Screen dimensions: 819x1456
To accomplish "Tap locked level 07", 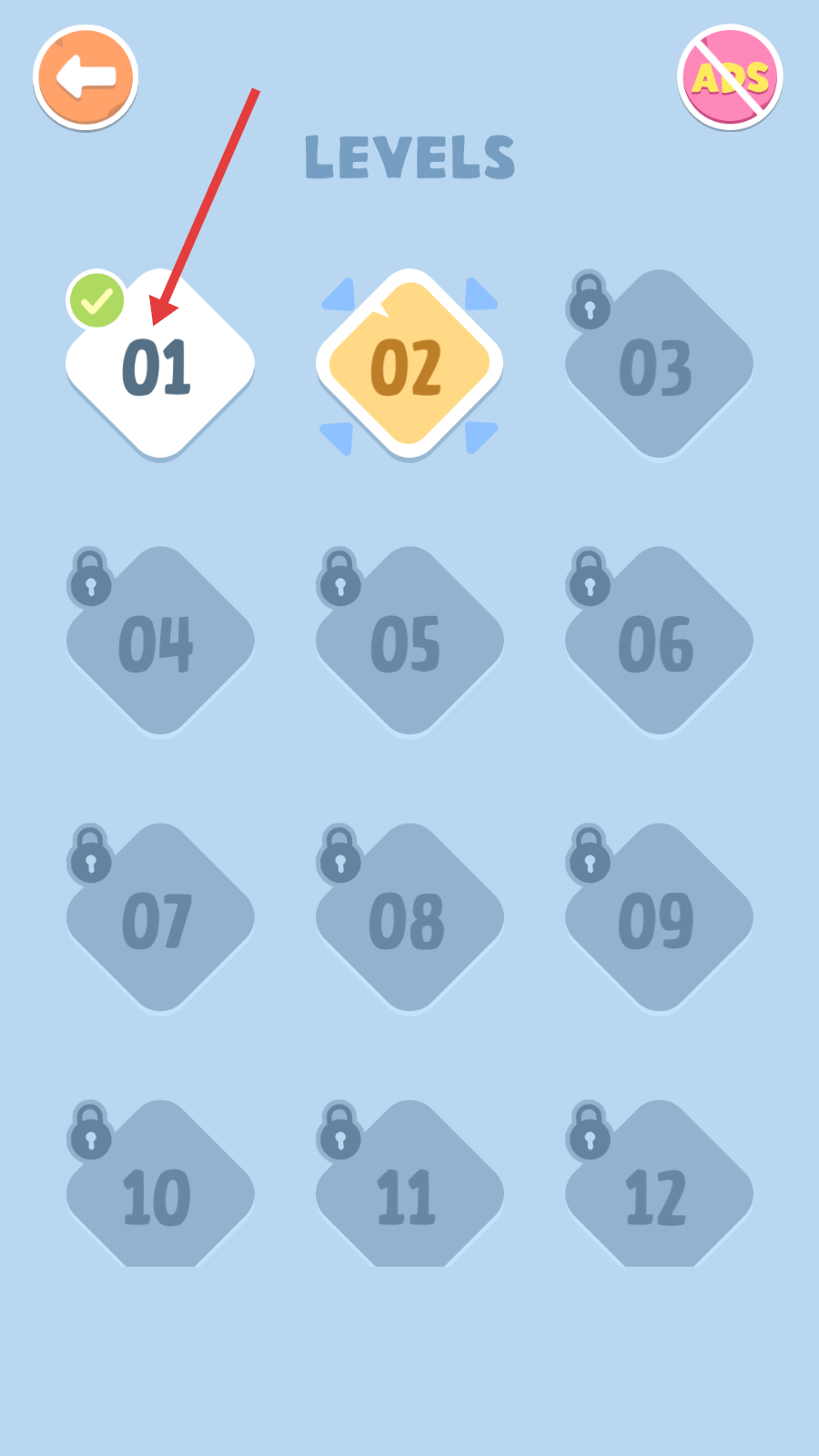I will (x=160, y=918).
